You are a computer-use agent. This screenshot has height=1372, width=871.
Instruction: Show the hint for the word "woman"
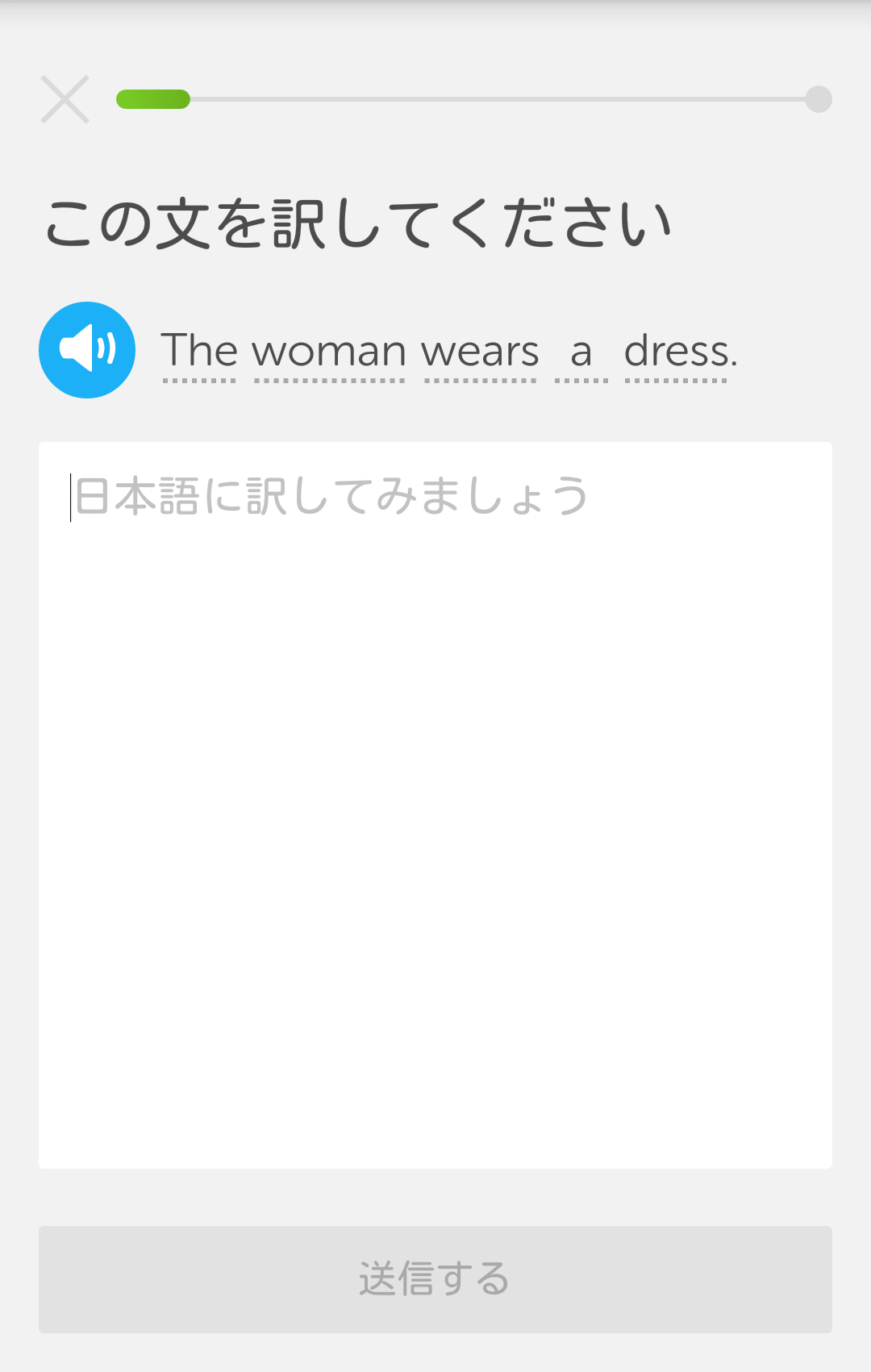[330, 353]
